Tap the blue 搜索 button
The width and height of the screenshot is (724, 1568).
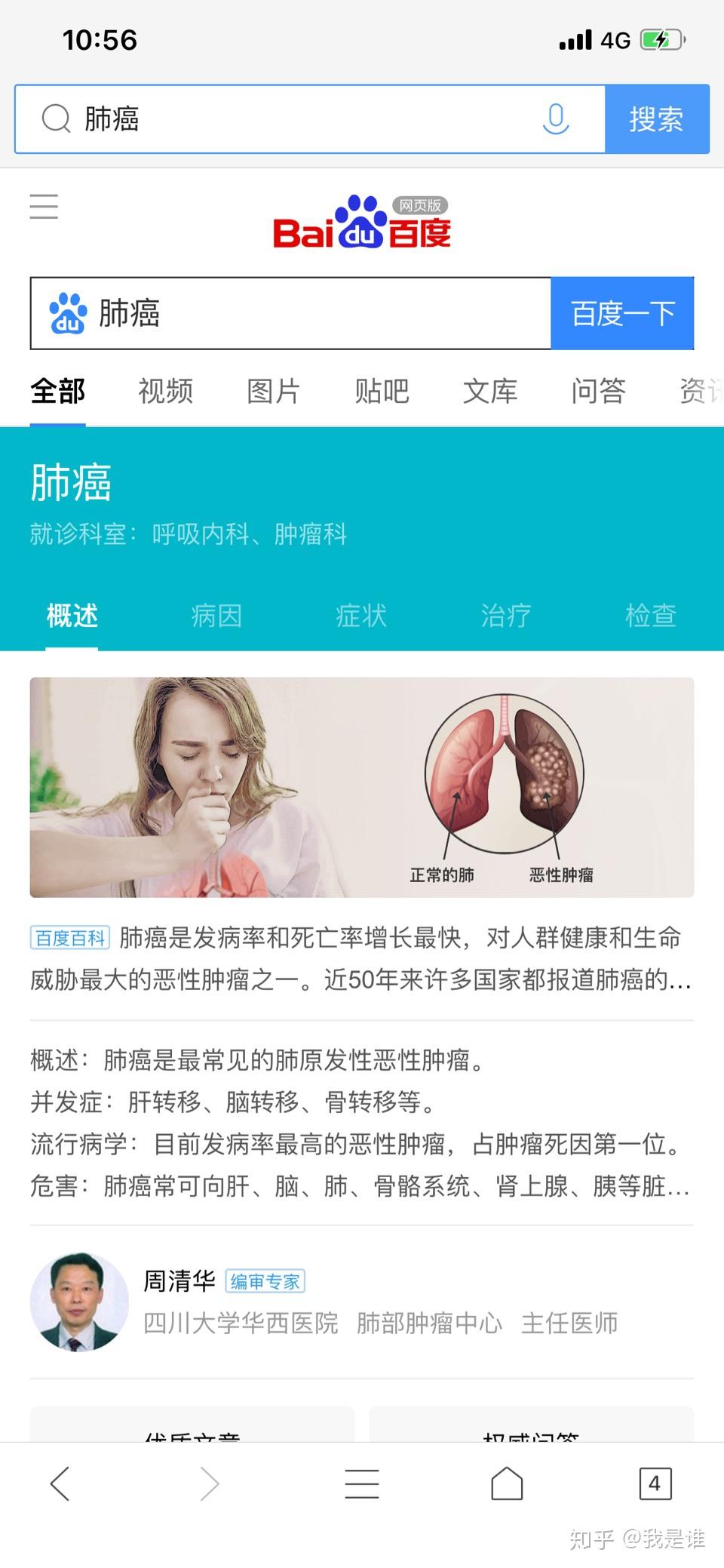pos(656,119)
